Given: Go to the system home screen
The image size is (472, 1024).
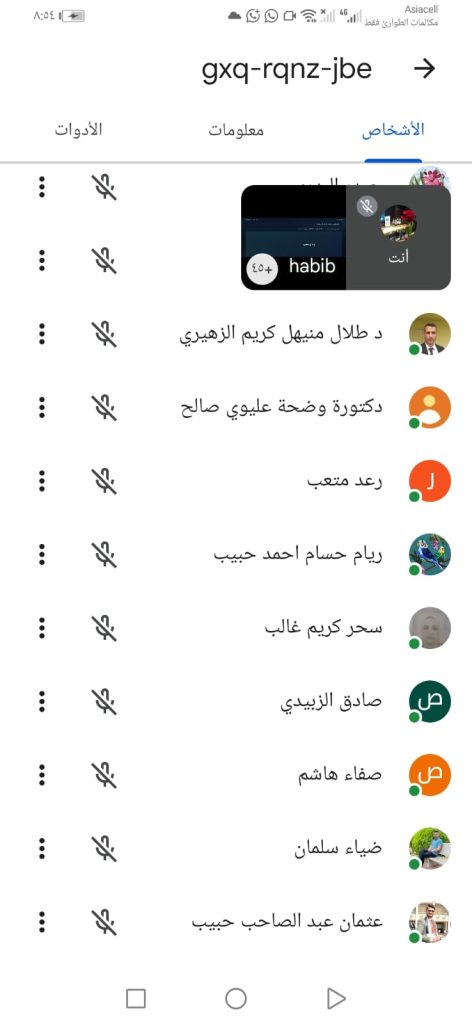Looking at the screenshot, I should [236, 998].
